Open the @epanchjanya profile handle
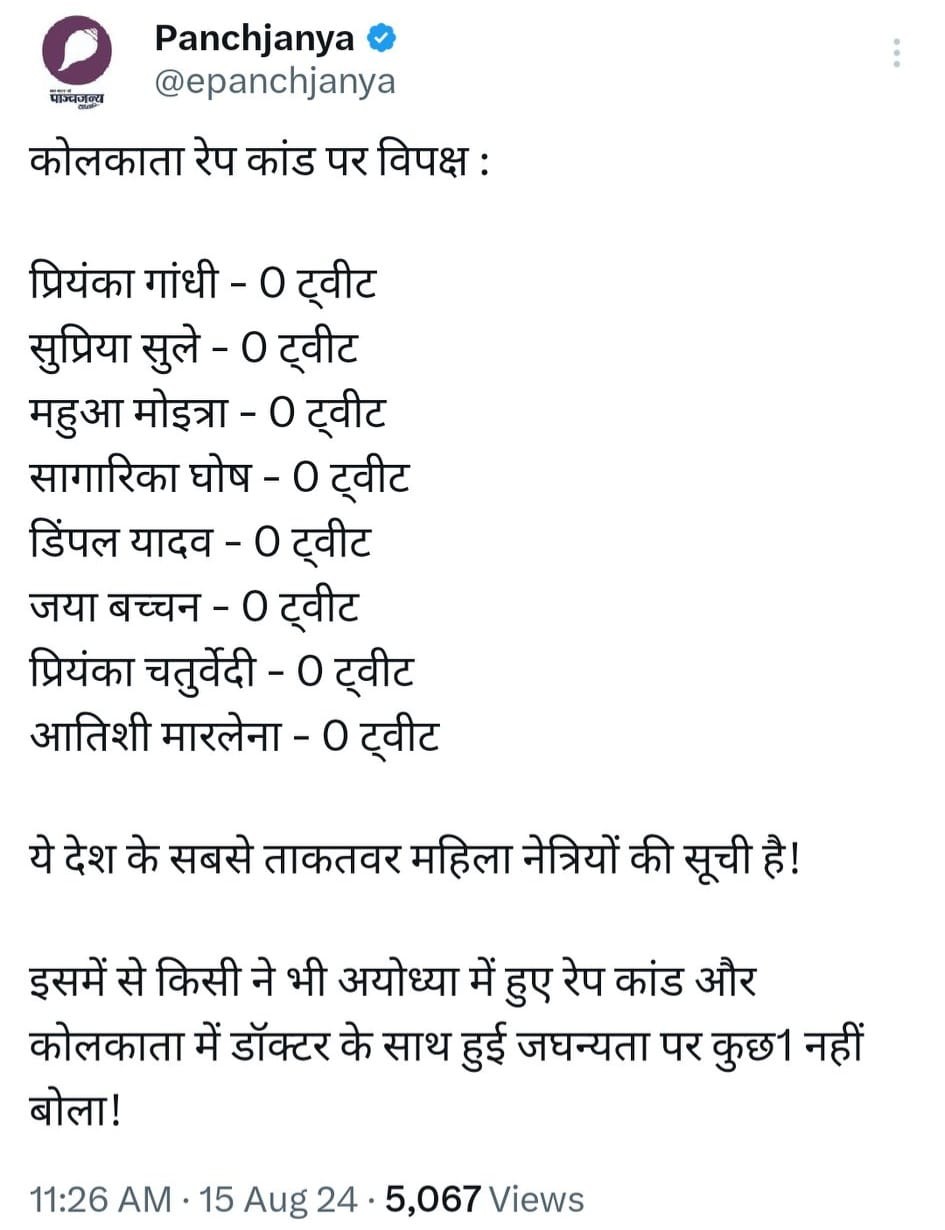Viewport: 945px width, 1230px height. (274, 81)
